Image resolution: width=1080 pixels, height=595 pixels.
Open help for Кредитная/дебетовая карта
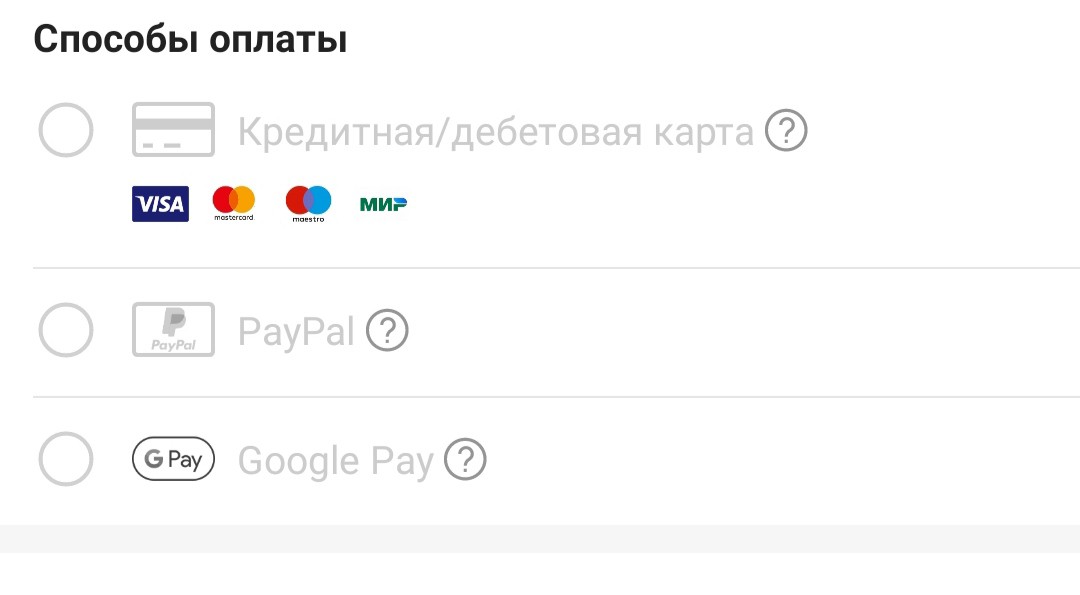click(786, 130)
